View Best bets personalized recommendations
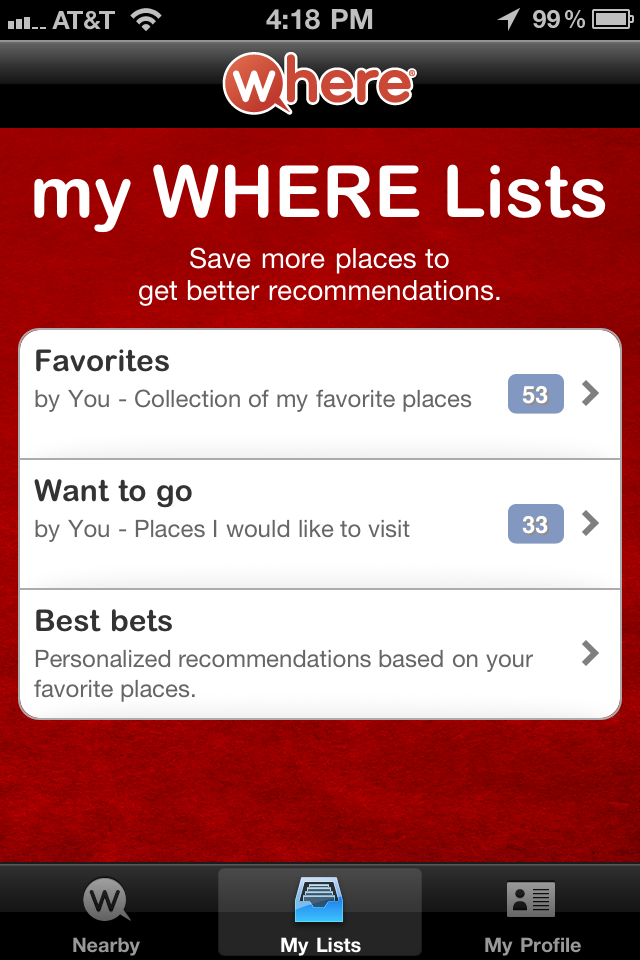The height and width of the screenshot is (960, 640). [320, 653]
